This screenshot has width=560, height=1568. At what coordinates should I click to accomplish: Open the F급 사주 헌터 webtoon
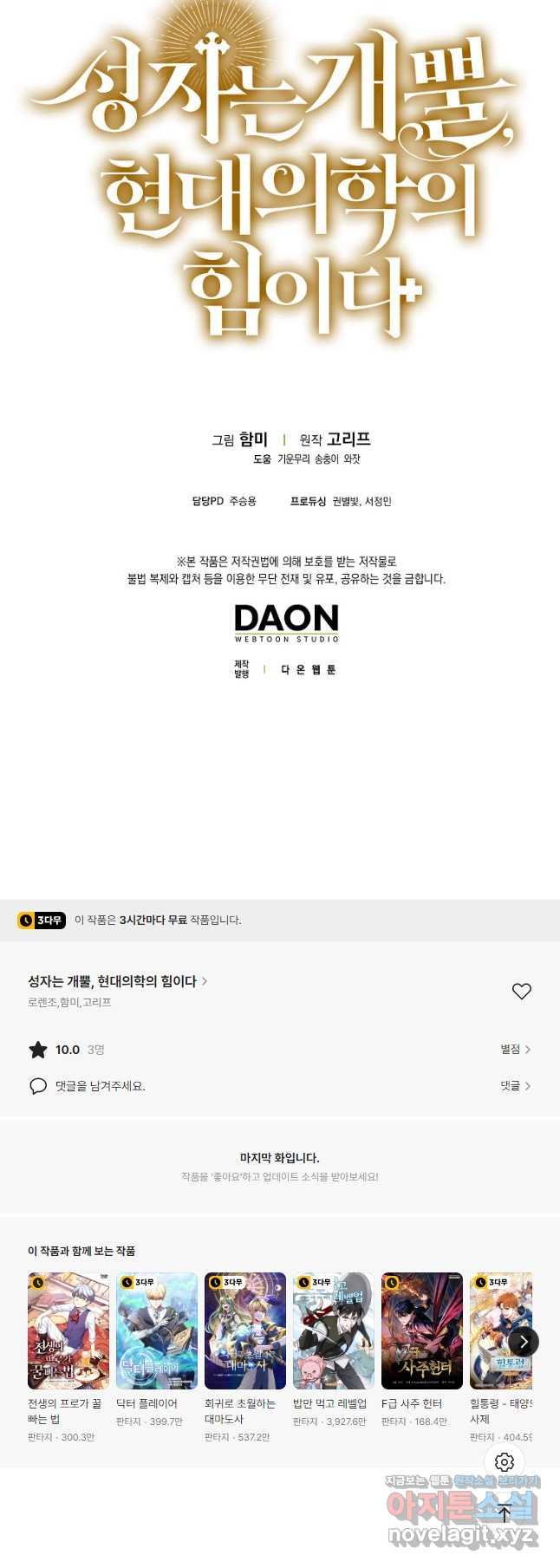click(x=422, y=1331)
